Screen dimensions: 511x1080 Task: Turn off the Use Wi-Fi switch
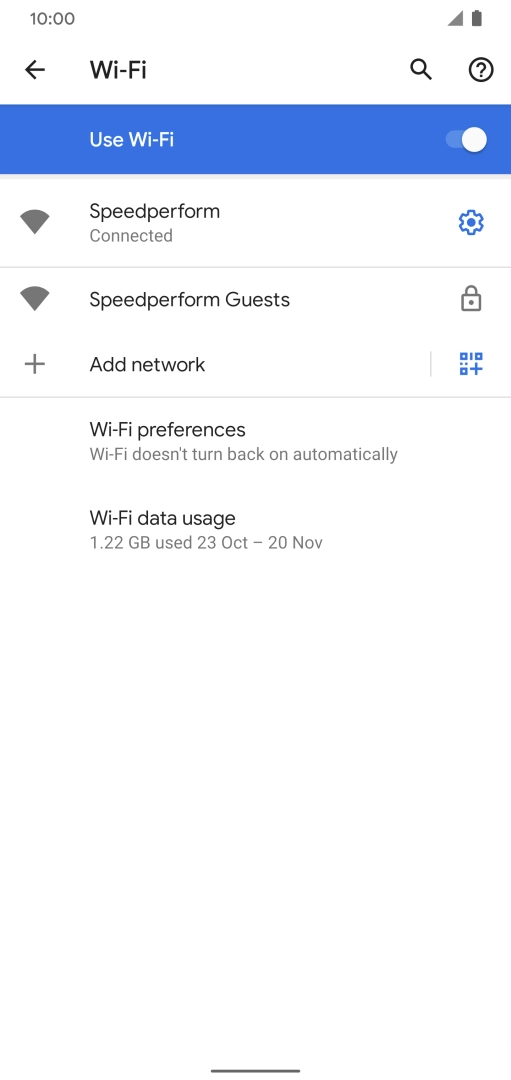(466, 140)
